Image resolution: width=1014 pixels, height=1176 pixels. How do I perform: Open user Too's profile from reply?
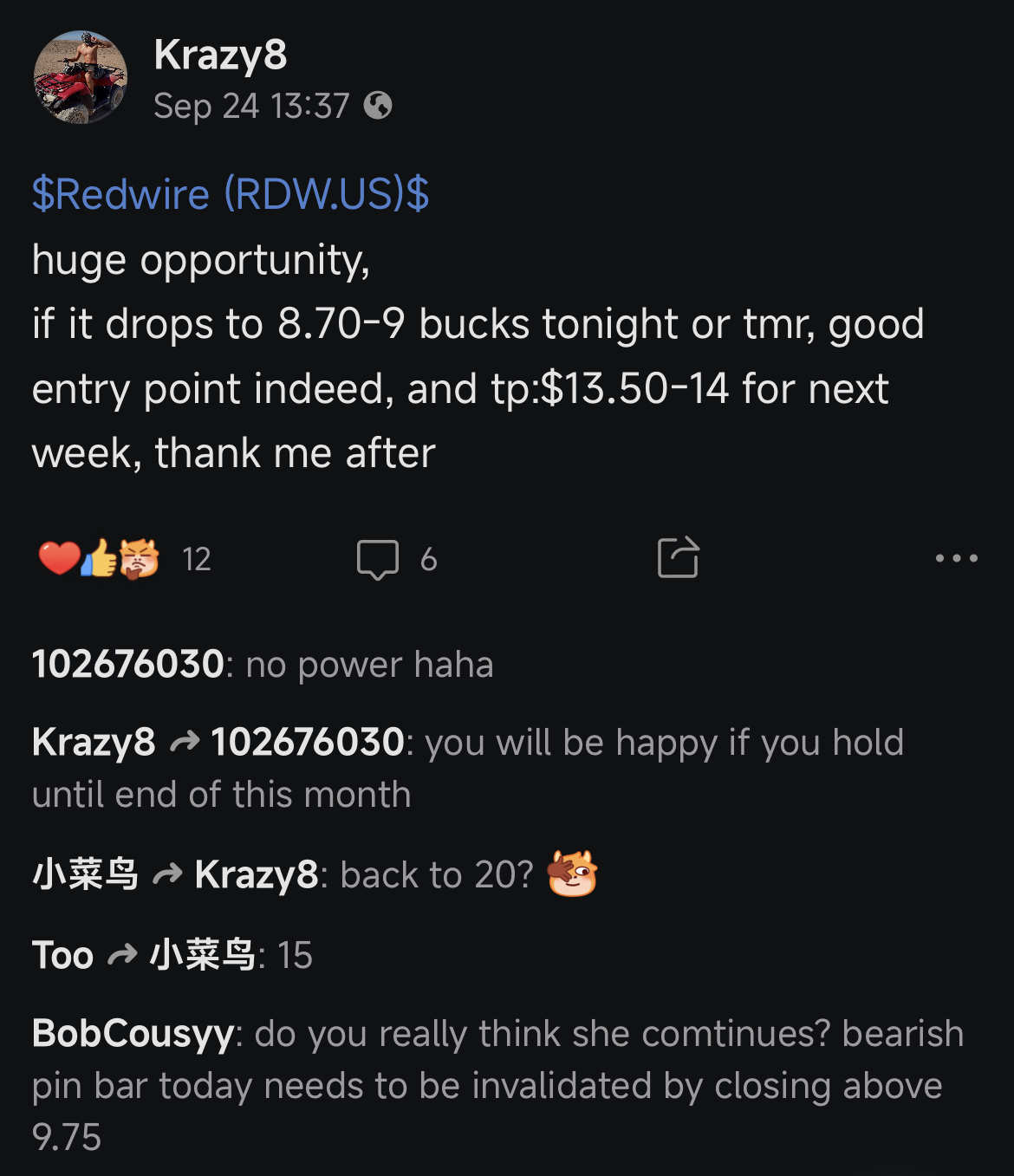tap(62, 955)
